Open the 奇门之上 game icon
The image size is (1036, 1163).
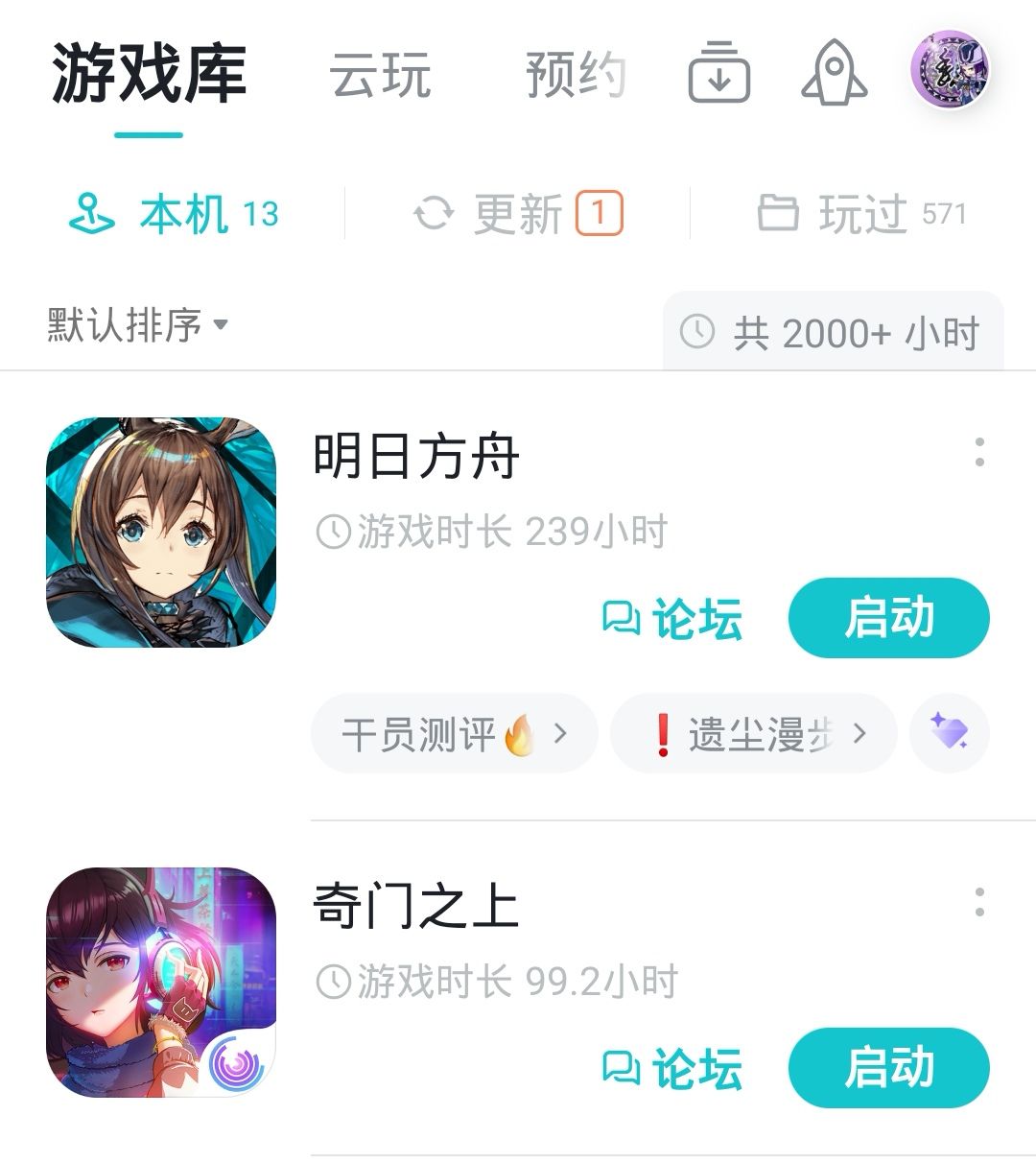point(161,983)
